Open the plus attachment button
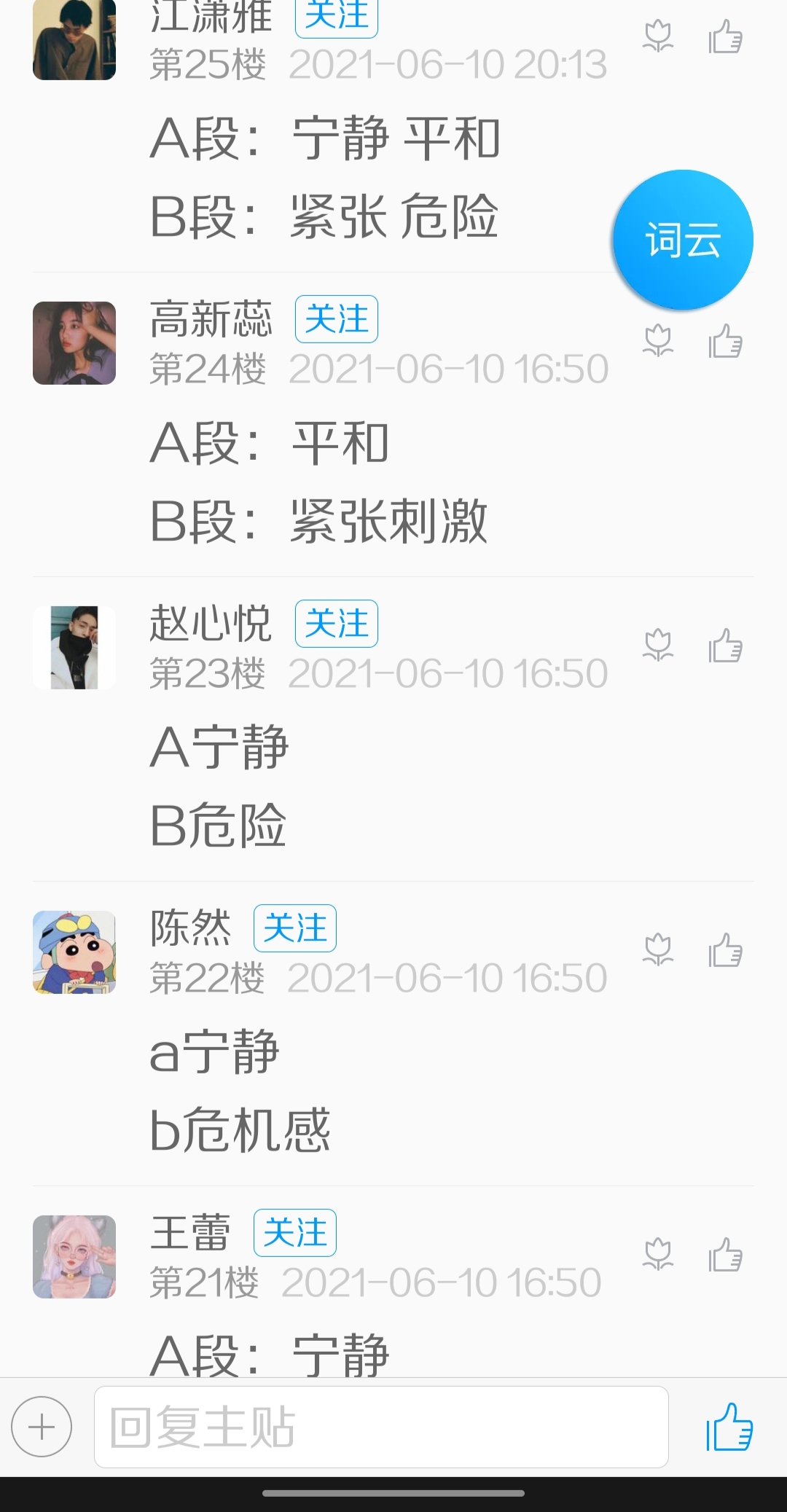This screenshot has width=787, height=1512. pyautogui.click(x=42, y=1427)
